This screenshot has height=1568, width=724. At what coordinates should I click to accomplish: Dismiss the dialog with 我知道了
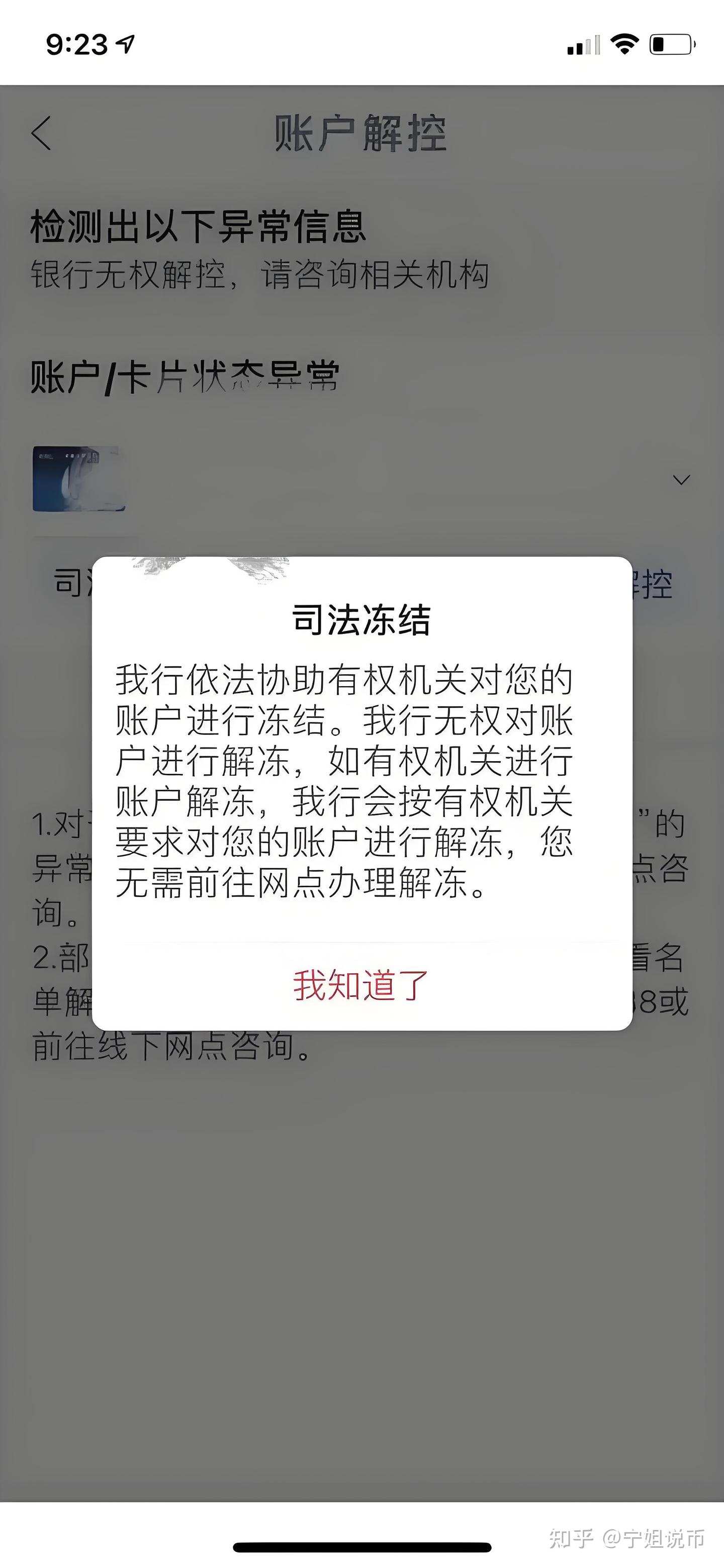[361, 985]
